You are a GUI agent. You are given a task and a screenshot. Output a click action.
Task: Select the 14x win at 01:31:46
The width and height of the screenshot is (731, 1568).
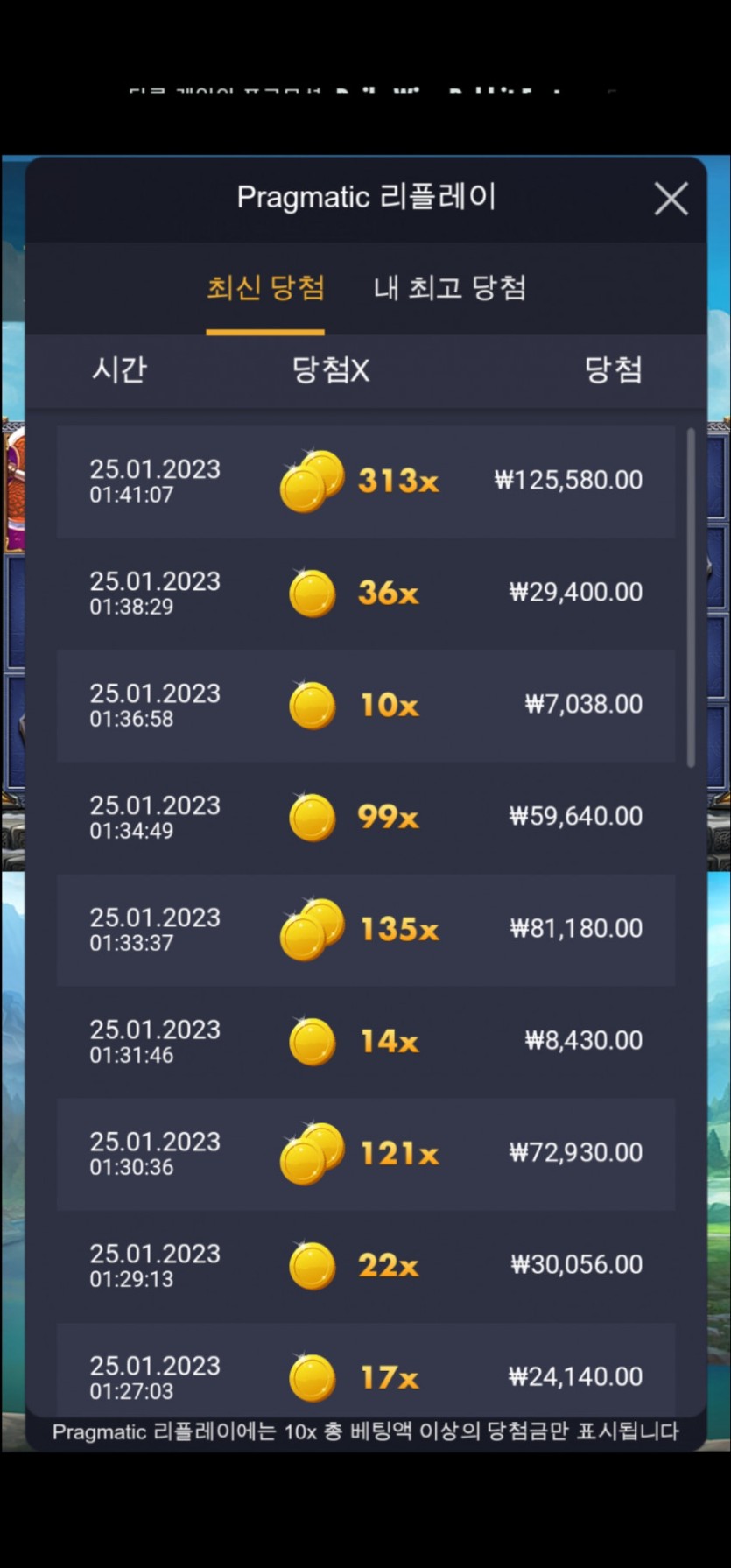pyautogui.click(x=366, y=1041)
